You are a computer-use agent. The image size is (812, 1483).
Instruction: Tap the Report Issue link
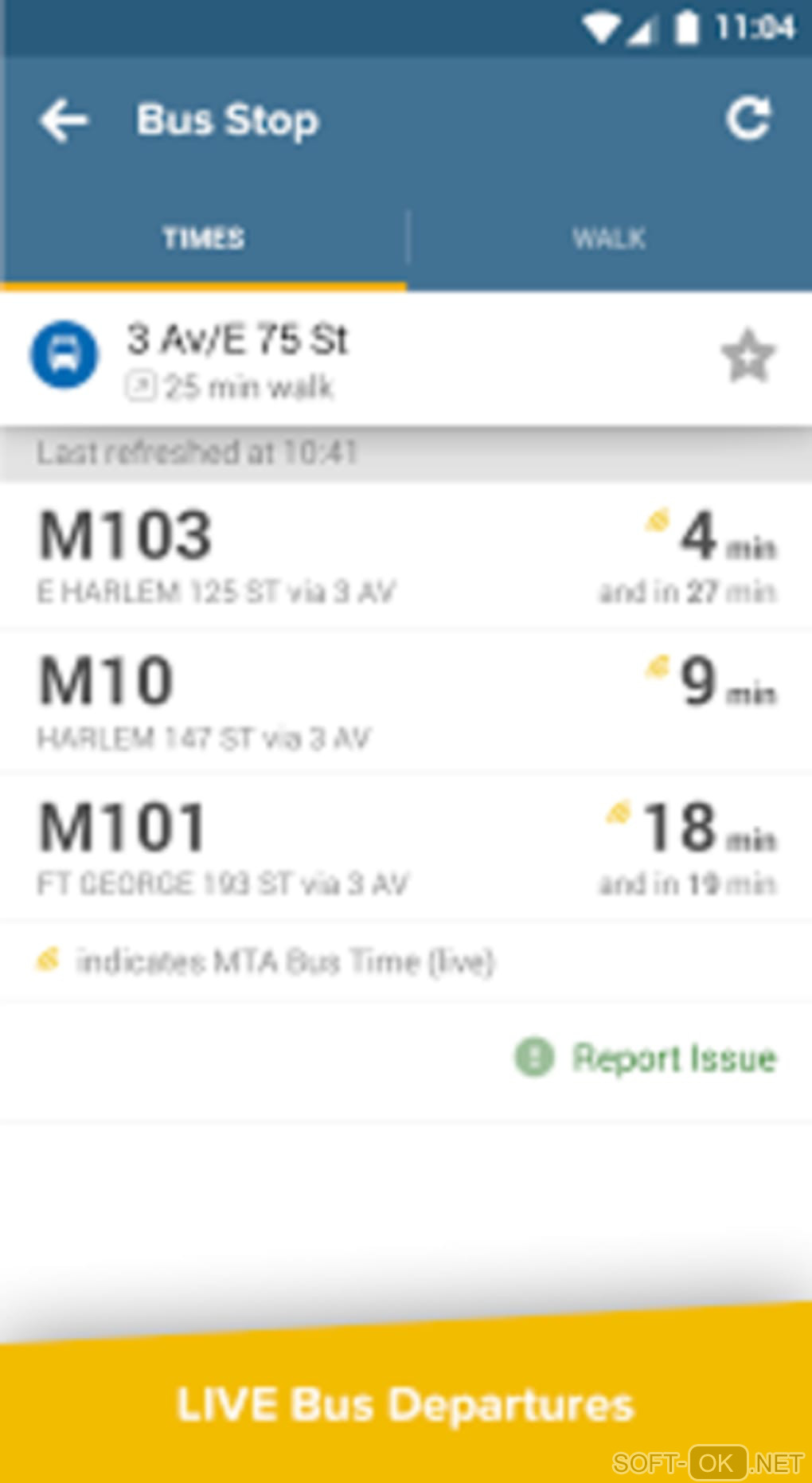pos(646,1058)
